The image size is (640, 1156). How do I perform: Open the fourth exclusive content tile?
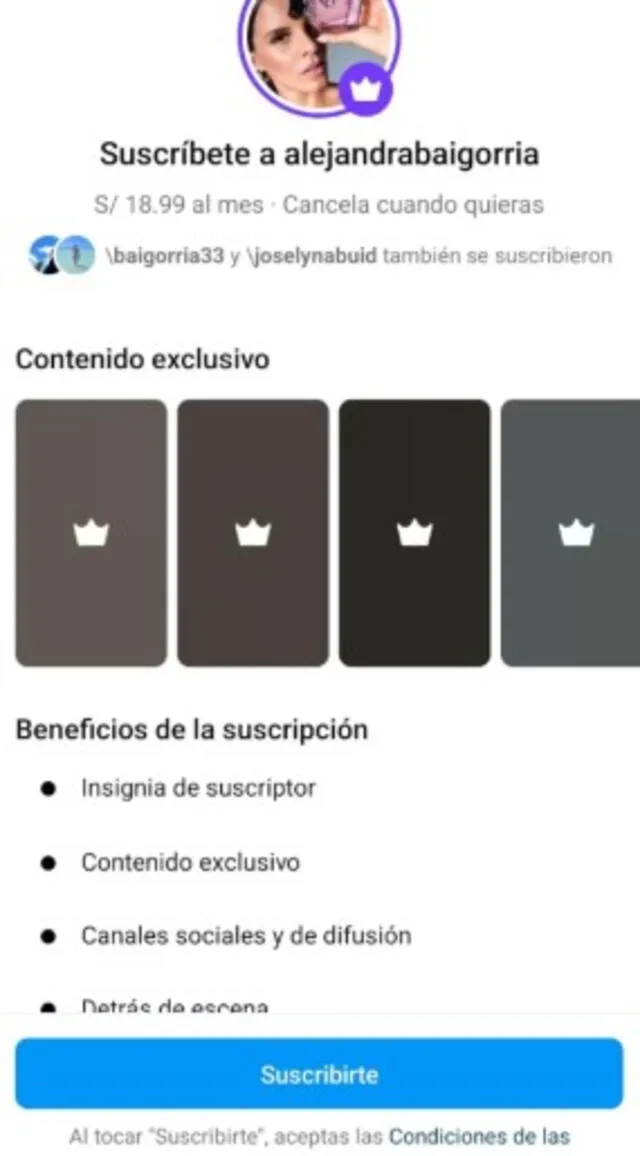(572, 533)
